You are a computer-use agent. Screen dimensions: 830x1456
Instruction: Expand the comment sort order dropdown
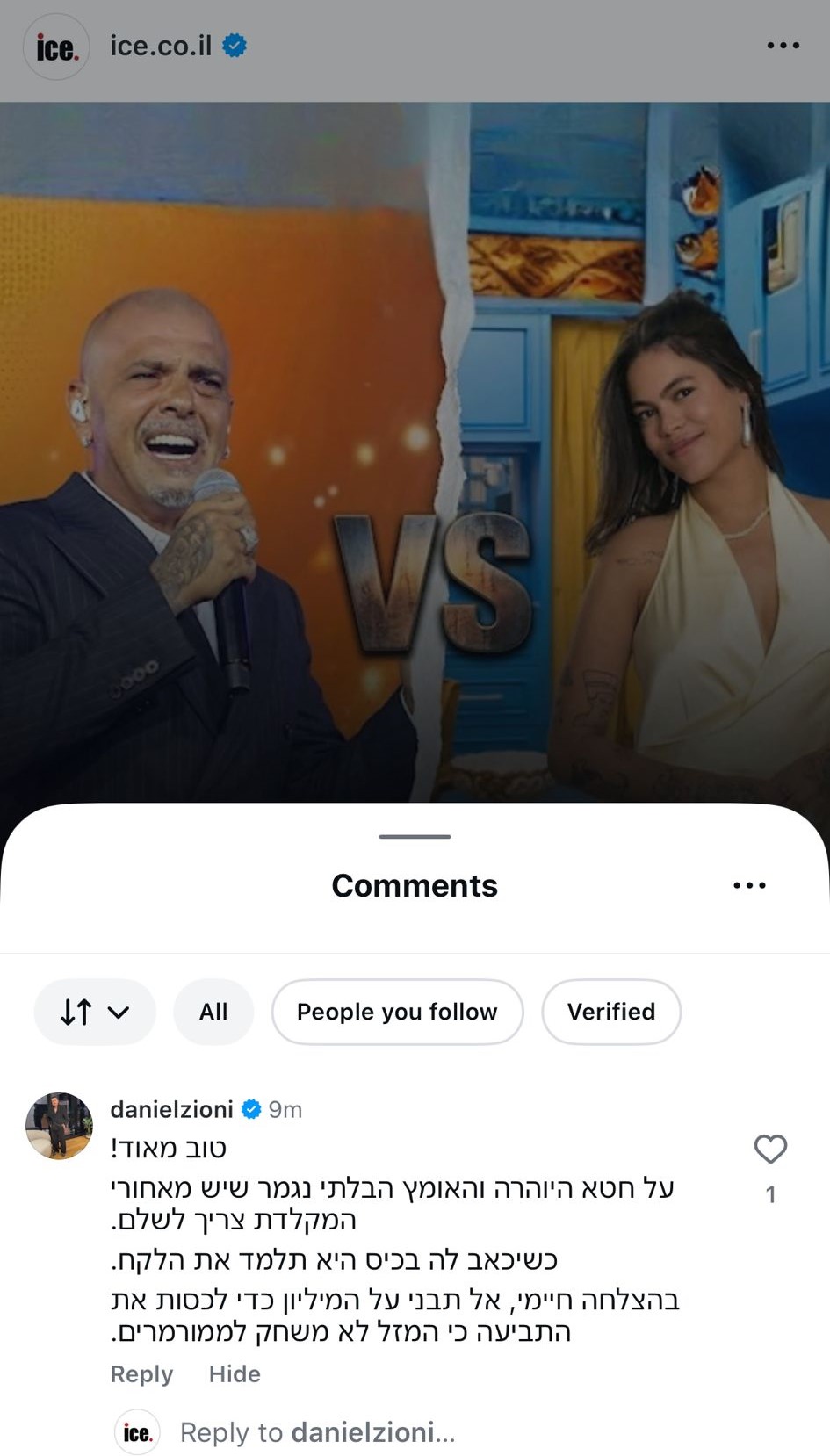click(95, 1012)
